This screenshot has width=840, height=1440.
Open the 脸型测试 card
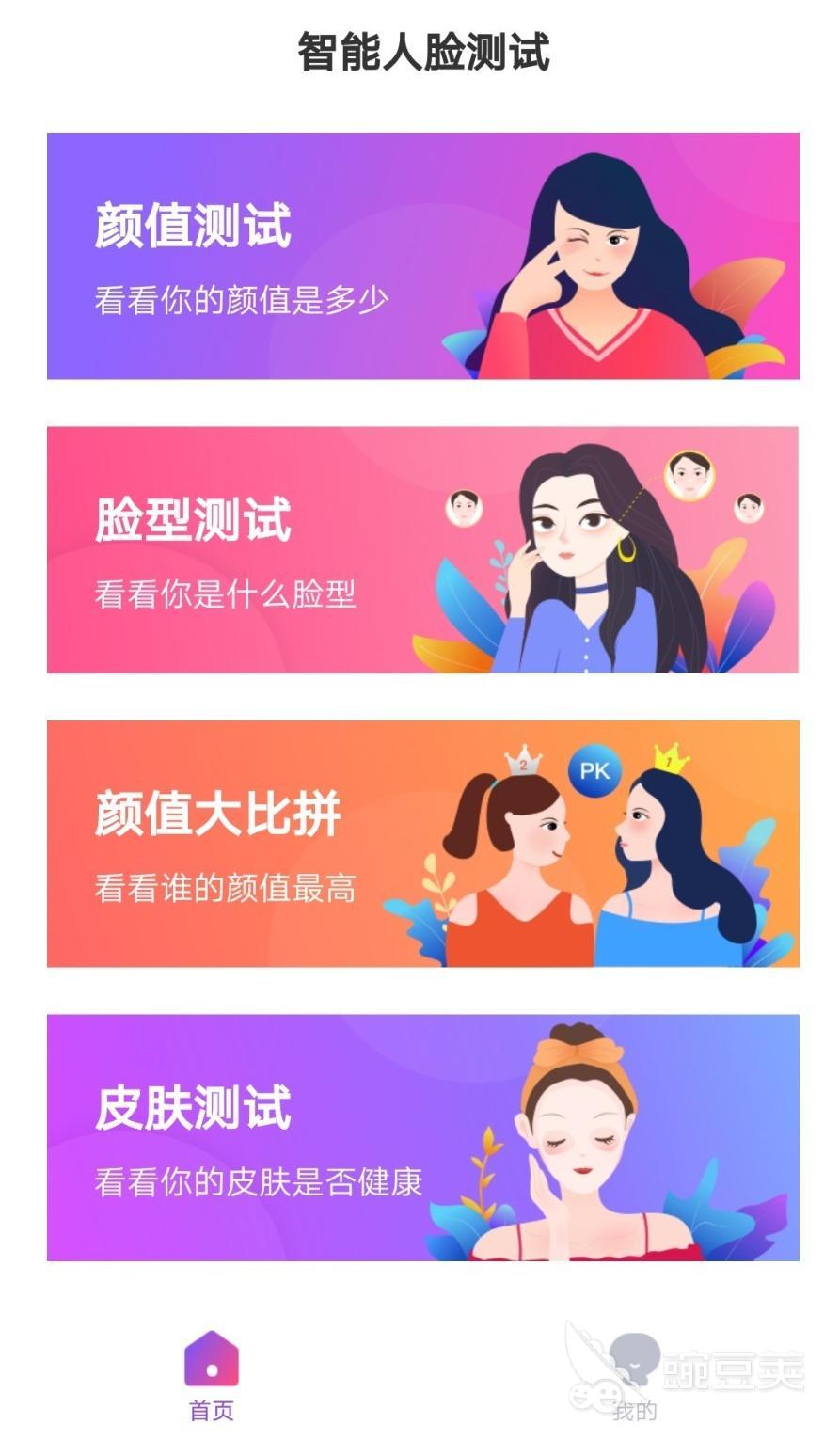point(422,549)
